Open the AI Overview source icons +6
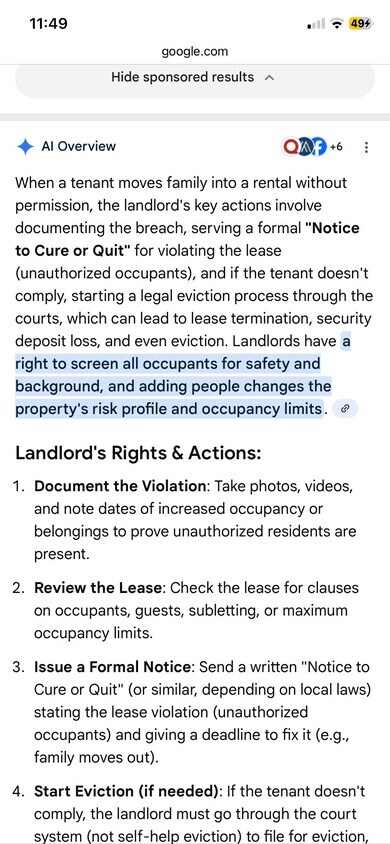The width and height of the screenshot is (390, 844). point(312,146)
